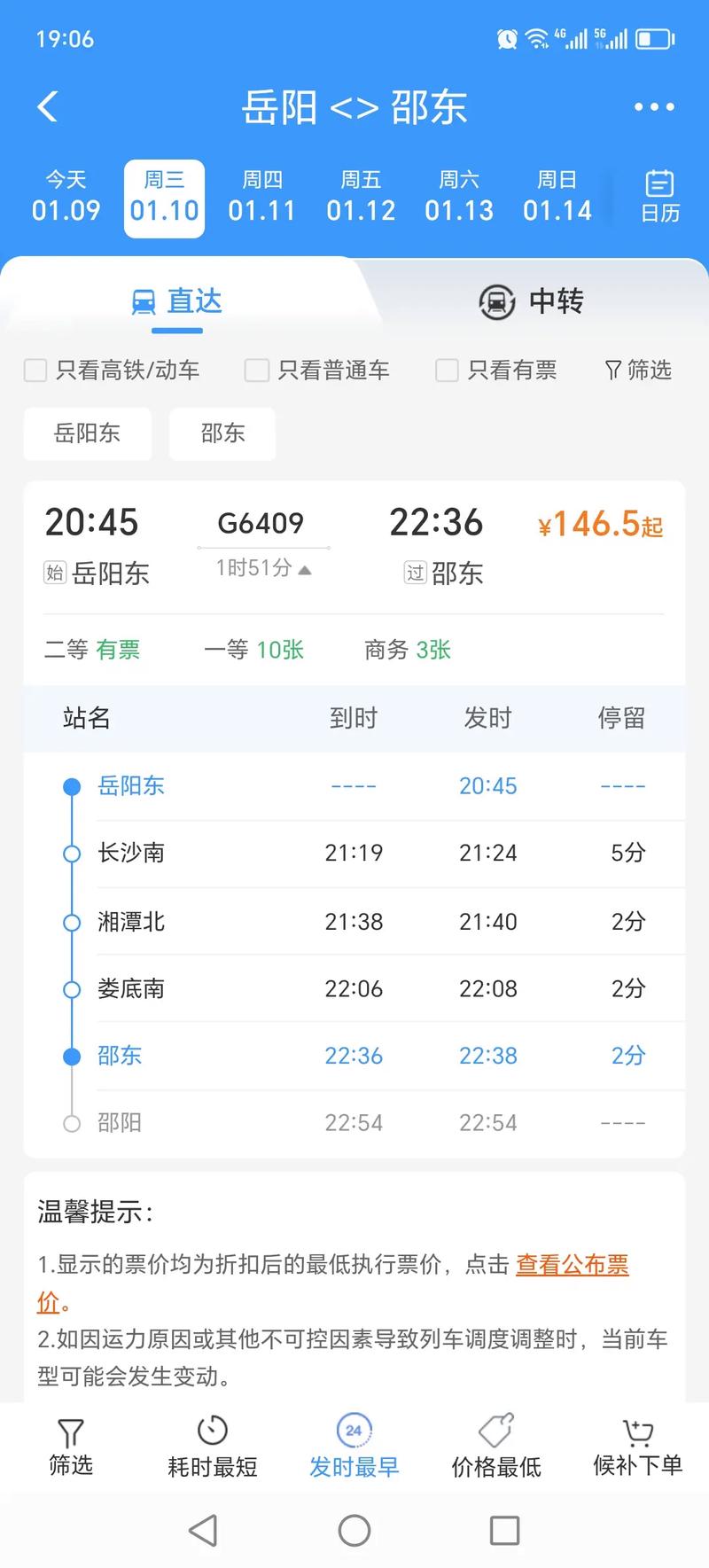709x1568 pixels.
Task: Tap the 岳阳东 station chip
Action: coord(87,433)
